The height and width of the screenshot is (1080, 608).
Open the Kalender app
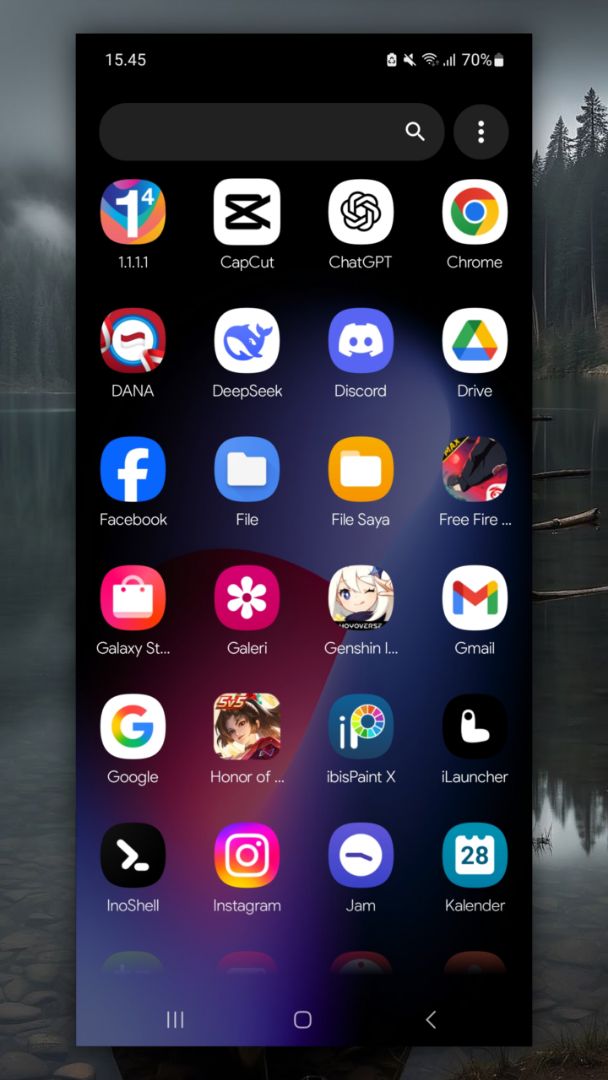point(475,856)
